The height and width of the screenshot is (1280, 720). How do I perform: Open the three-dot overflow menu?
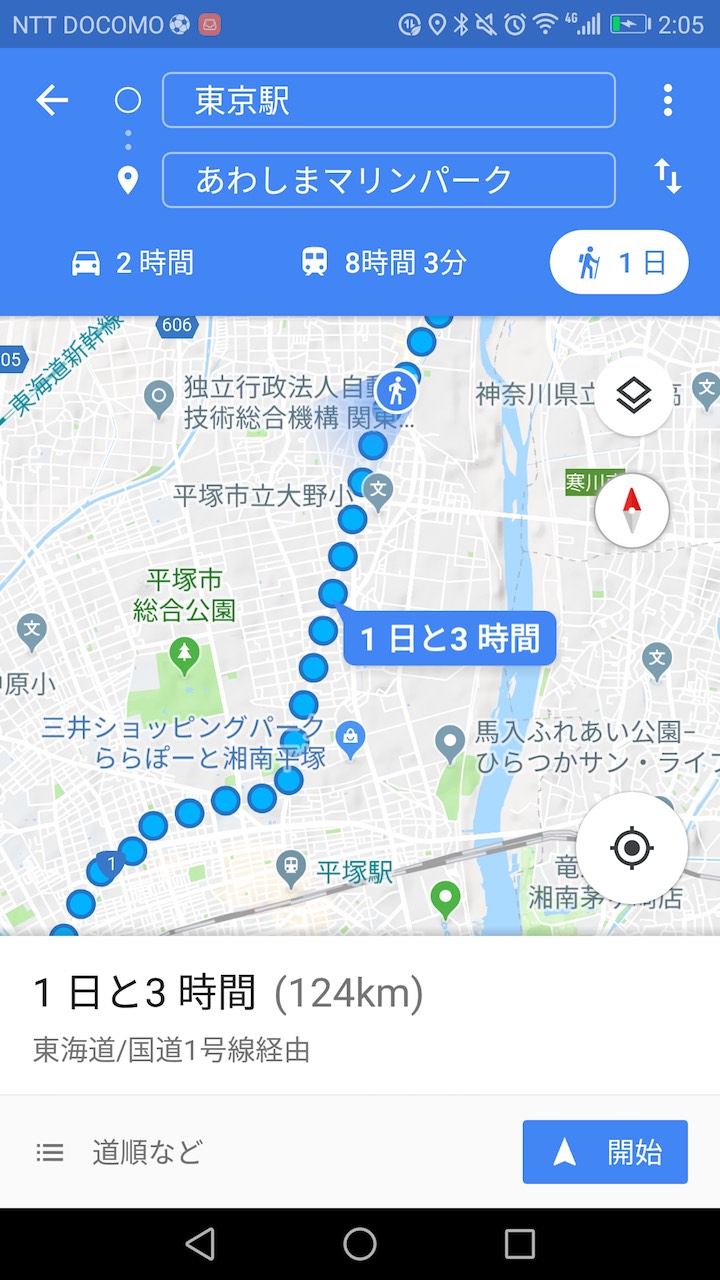[x=667, y=100]
